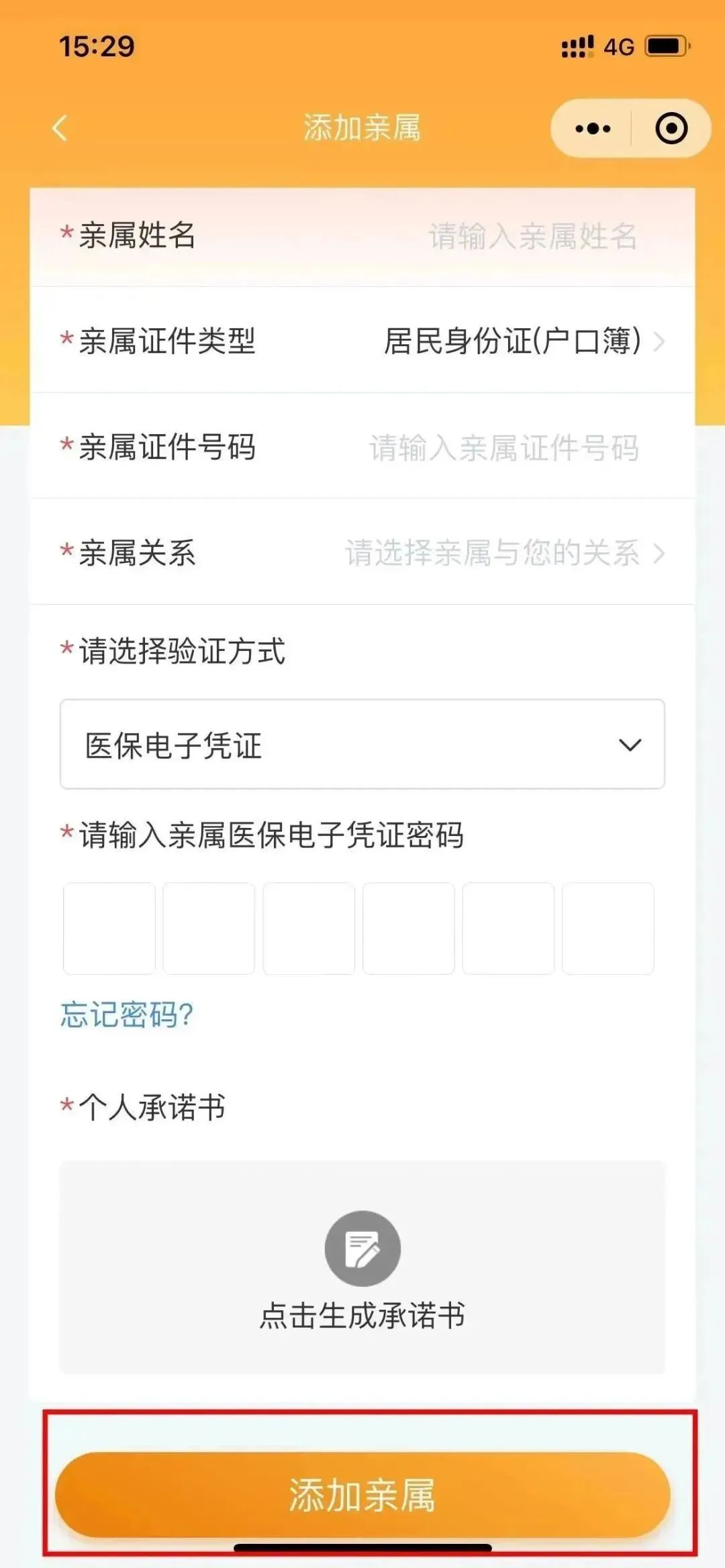Tap the first password digit box

click(109, 927)
